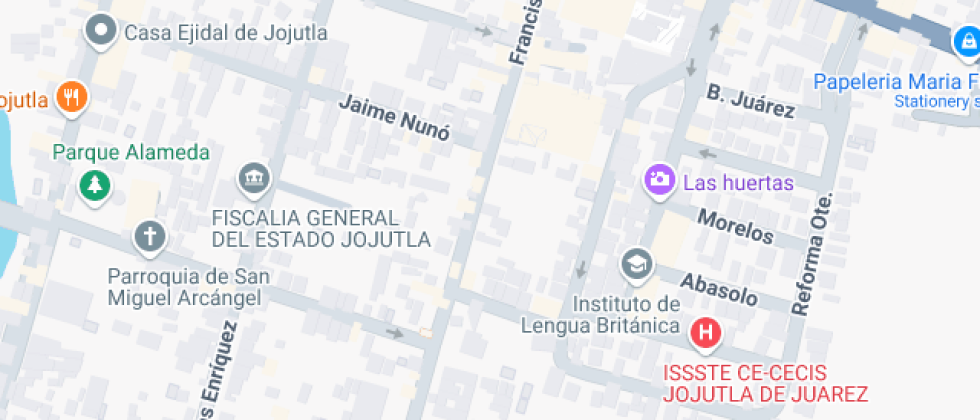
Task: Tap the ISSSTE CE-CECIS hospital pin
Action: pyautogui.click(x=707, y=333)
